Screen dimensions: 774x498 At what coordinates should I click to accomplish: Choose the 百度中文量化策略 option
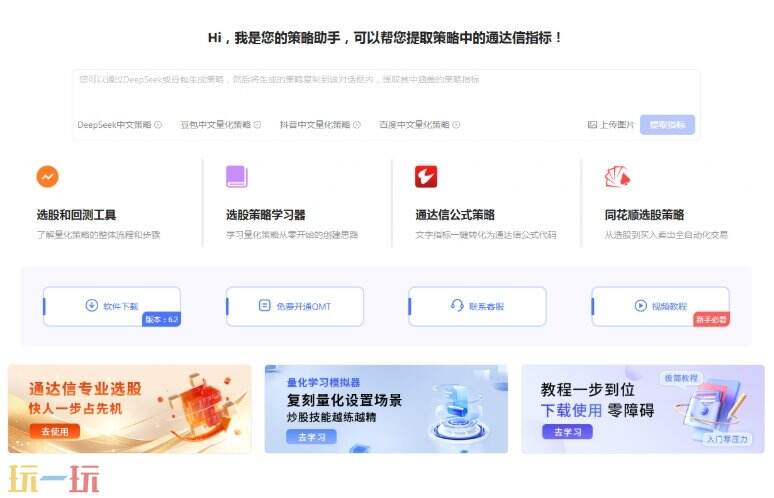419,125
